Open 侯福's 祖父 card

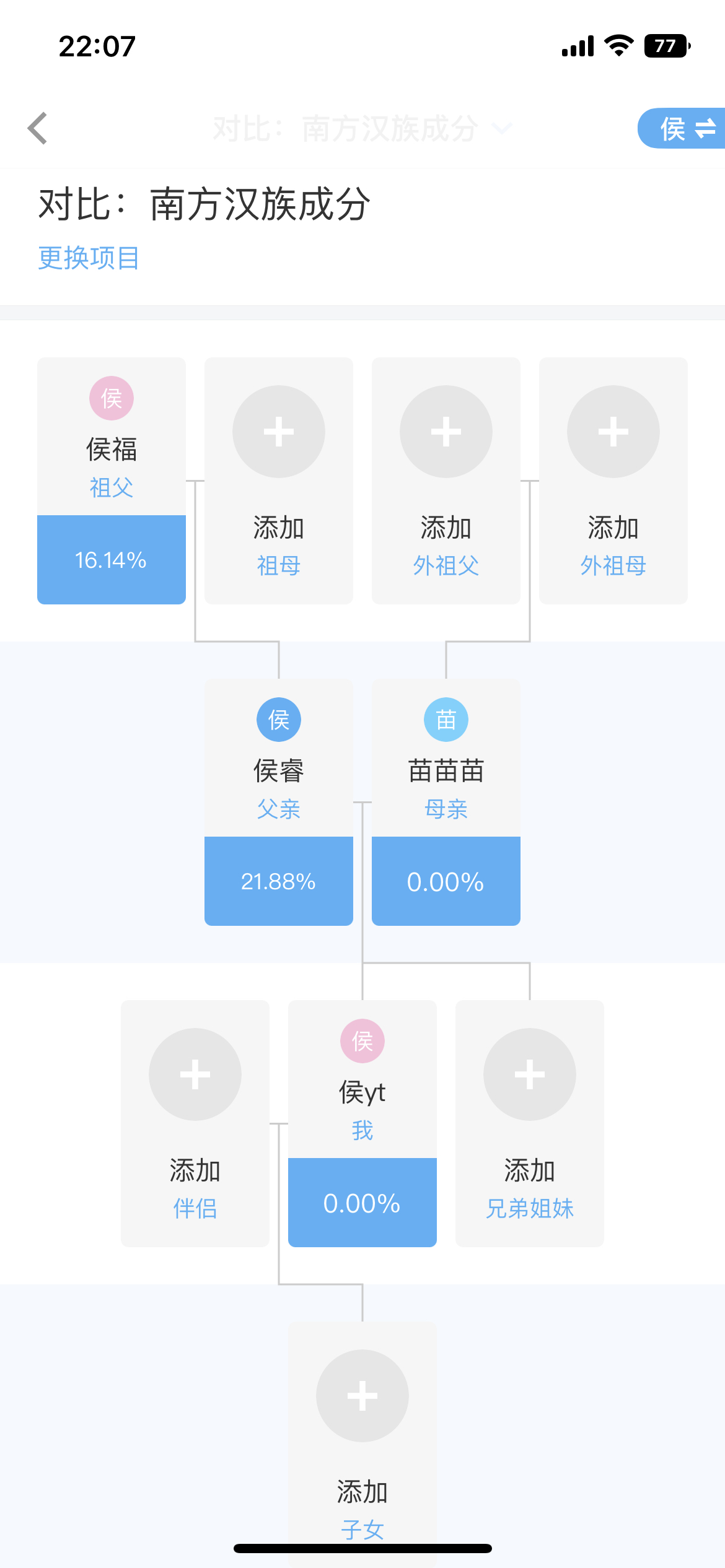point(112,481)
